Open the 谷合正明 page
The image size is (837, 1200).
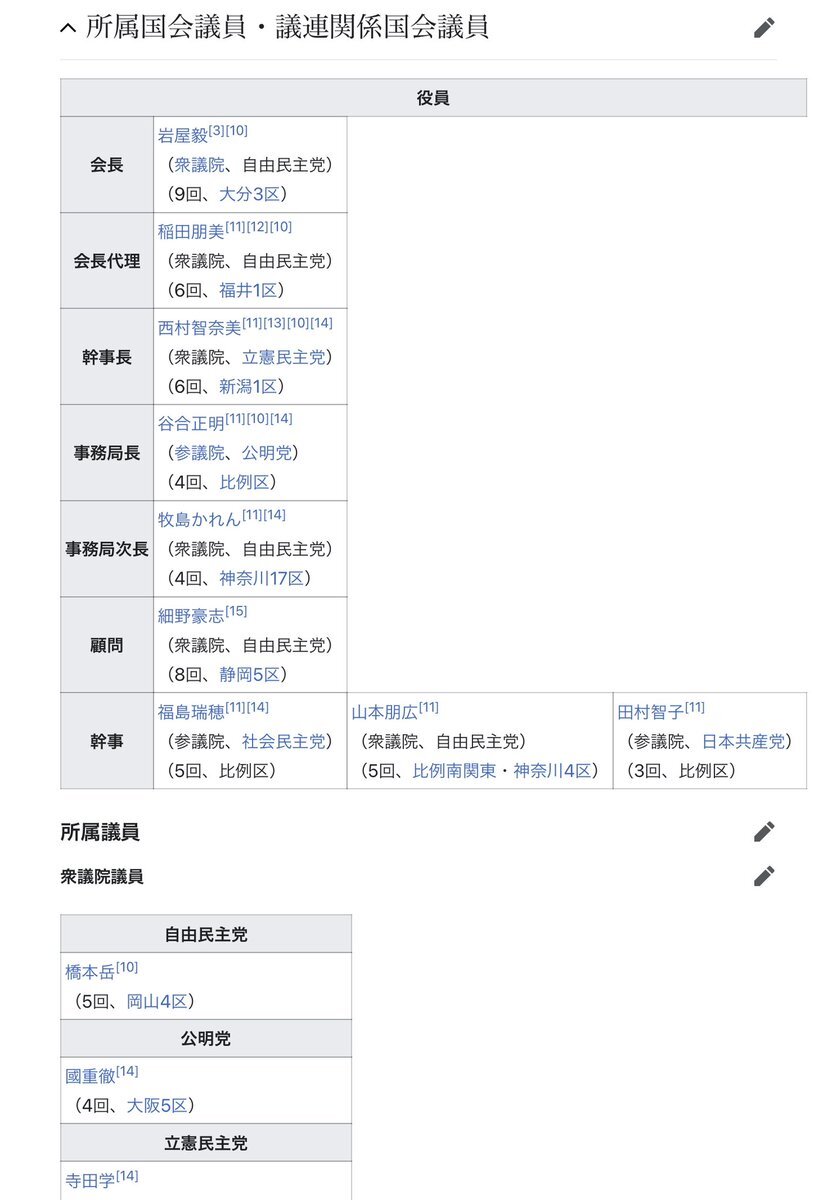(x=190, y=424)
